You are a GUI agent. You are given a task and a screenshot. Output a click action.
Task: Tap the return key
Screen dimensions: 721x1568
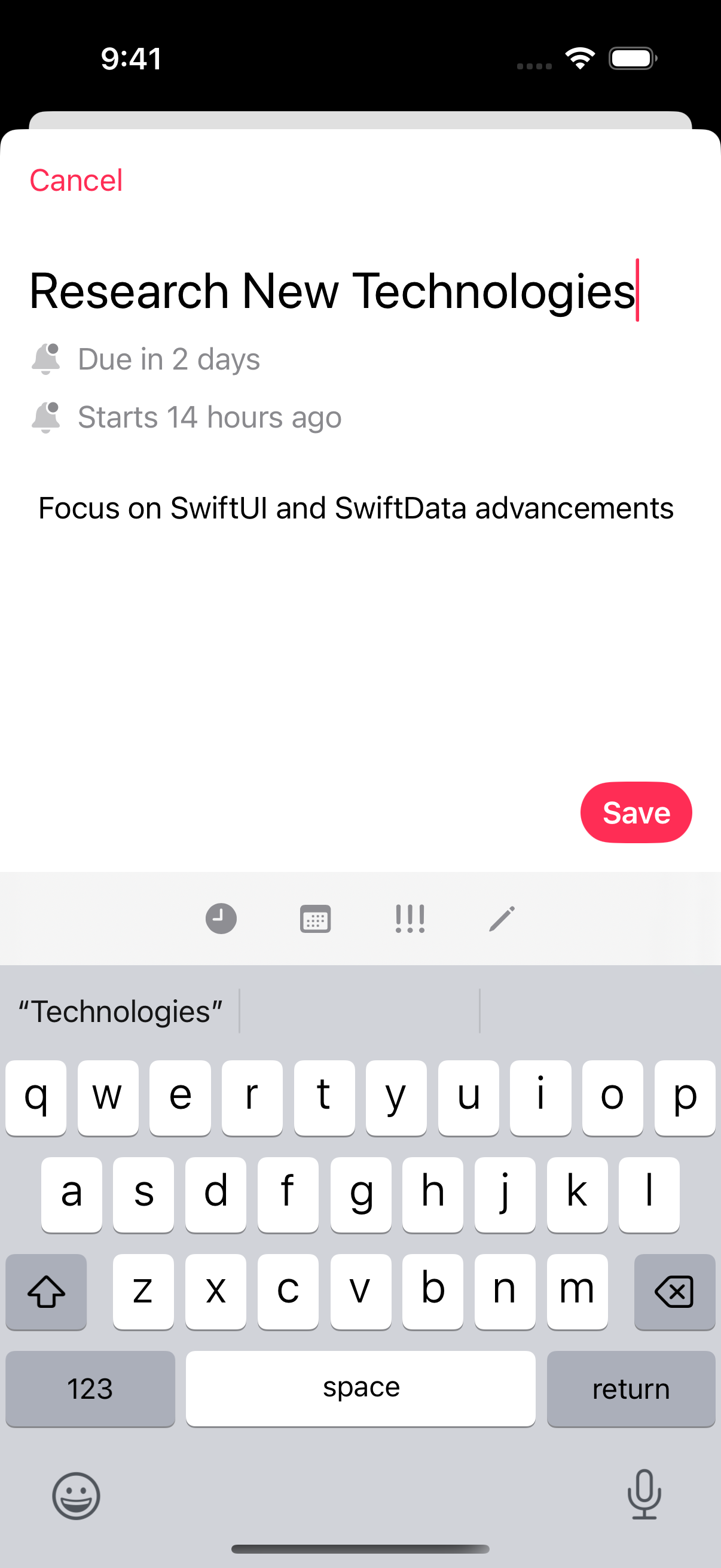coord(631,1389)
